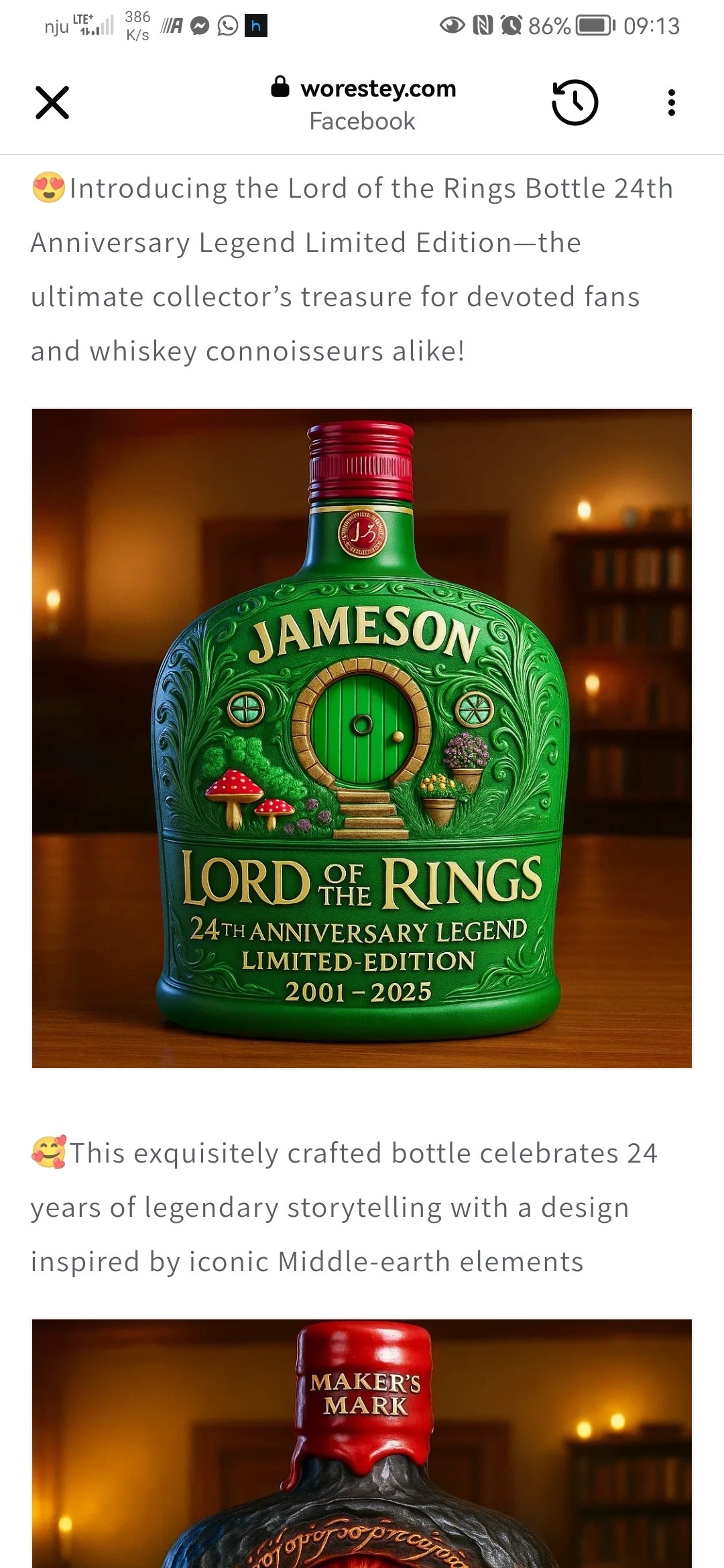Viewport: 724px width, 1568px height.
Task: Open the green Jameson bottle image
Action: [x=362, y=738]
